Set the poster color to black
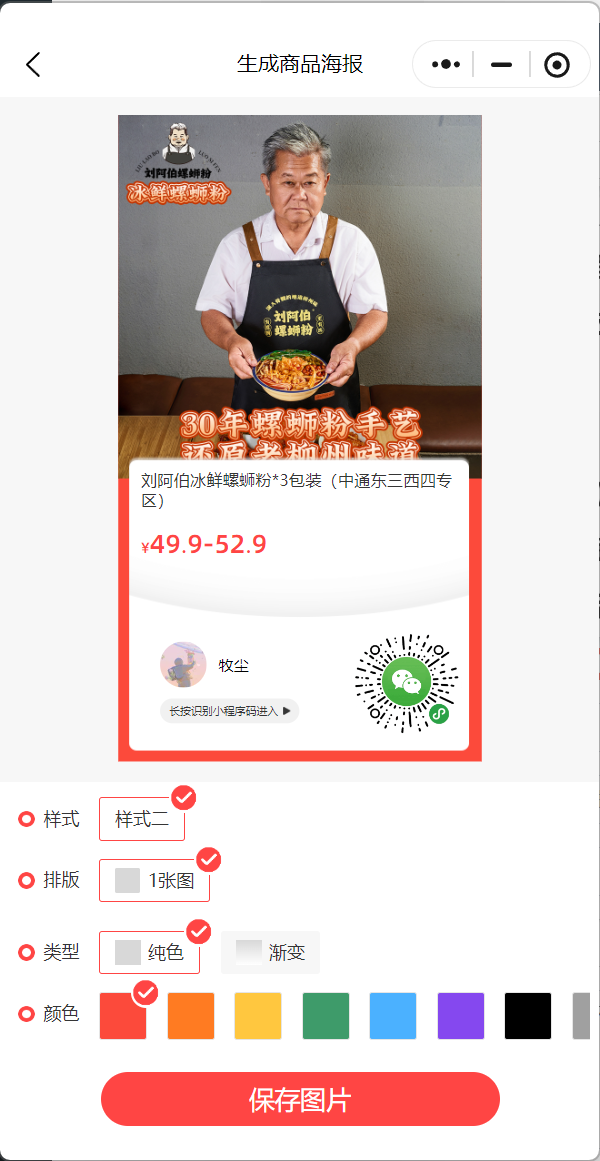600x1161 pixels. [528, 1016]
